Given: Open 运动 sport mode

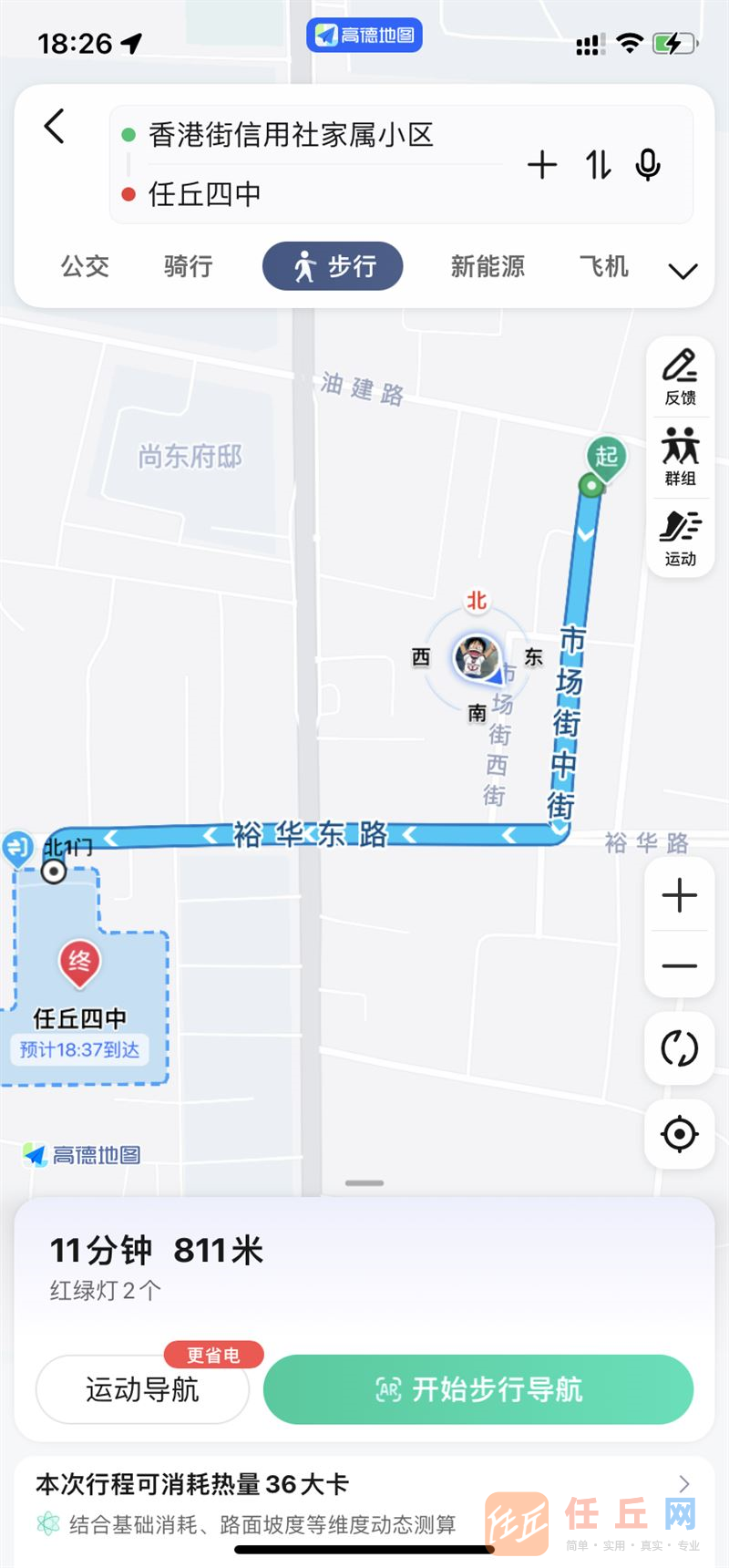Looking at the screenshot, I should (680, 538).
